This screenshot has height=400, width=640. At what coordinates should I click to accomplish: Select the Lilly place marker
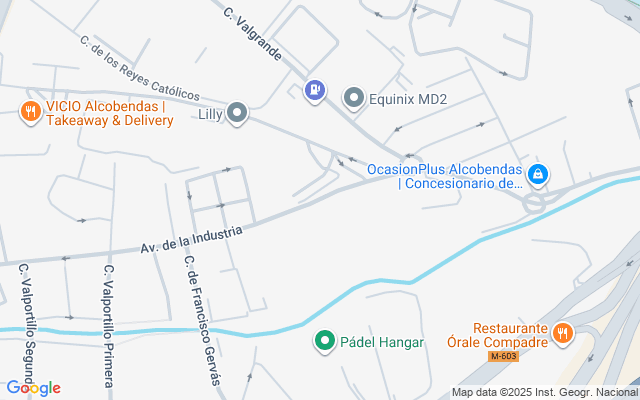(237, 114)
